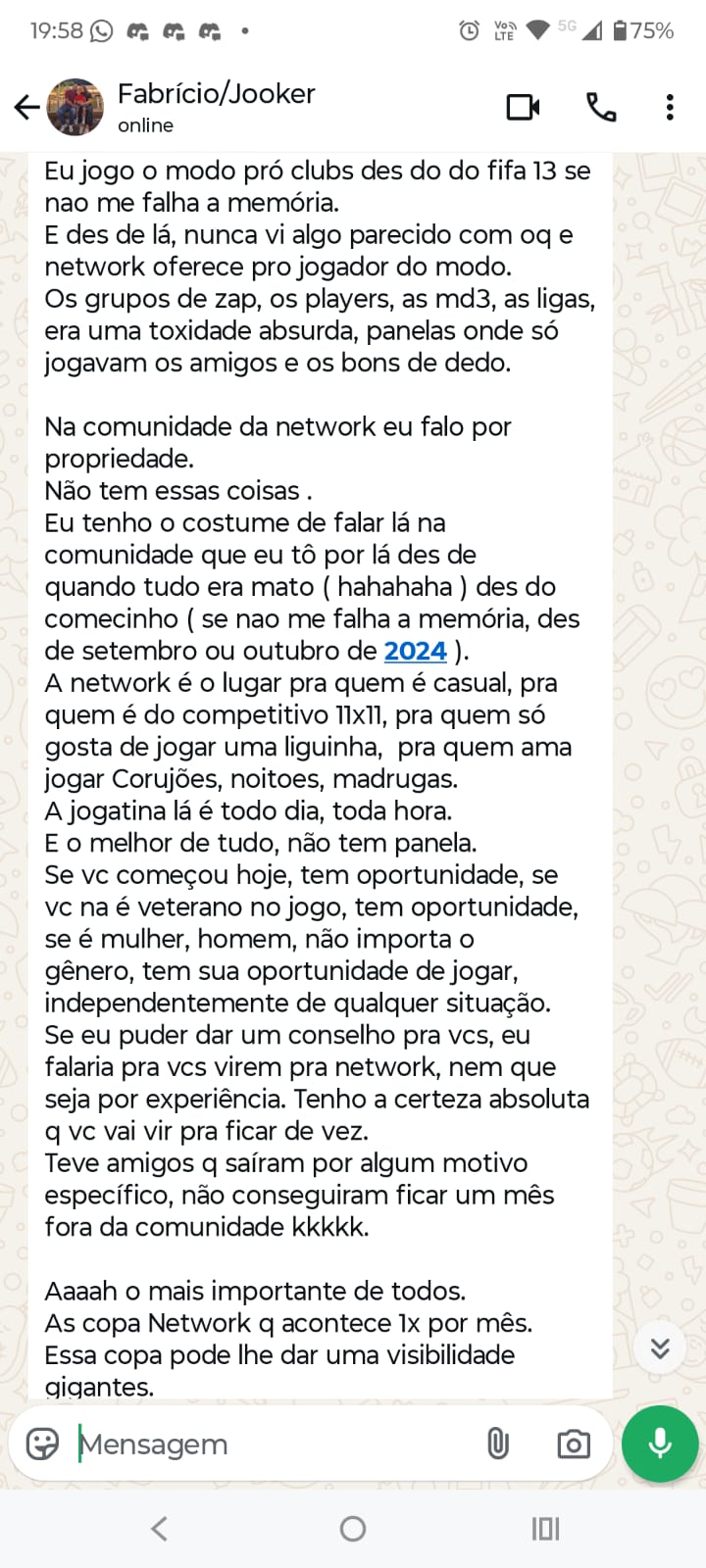The height and width of the screenshot is (1568, 706).
Task: Open the emoji and sticker picker
Action: [x=42, y=1444]
